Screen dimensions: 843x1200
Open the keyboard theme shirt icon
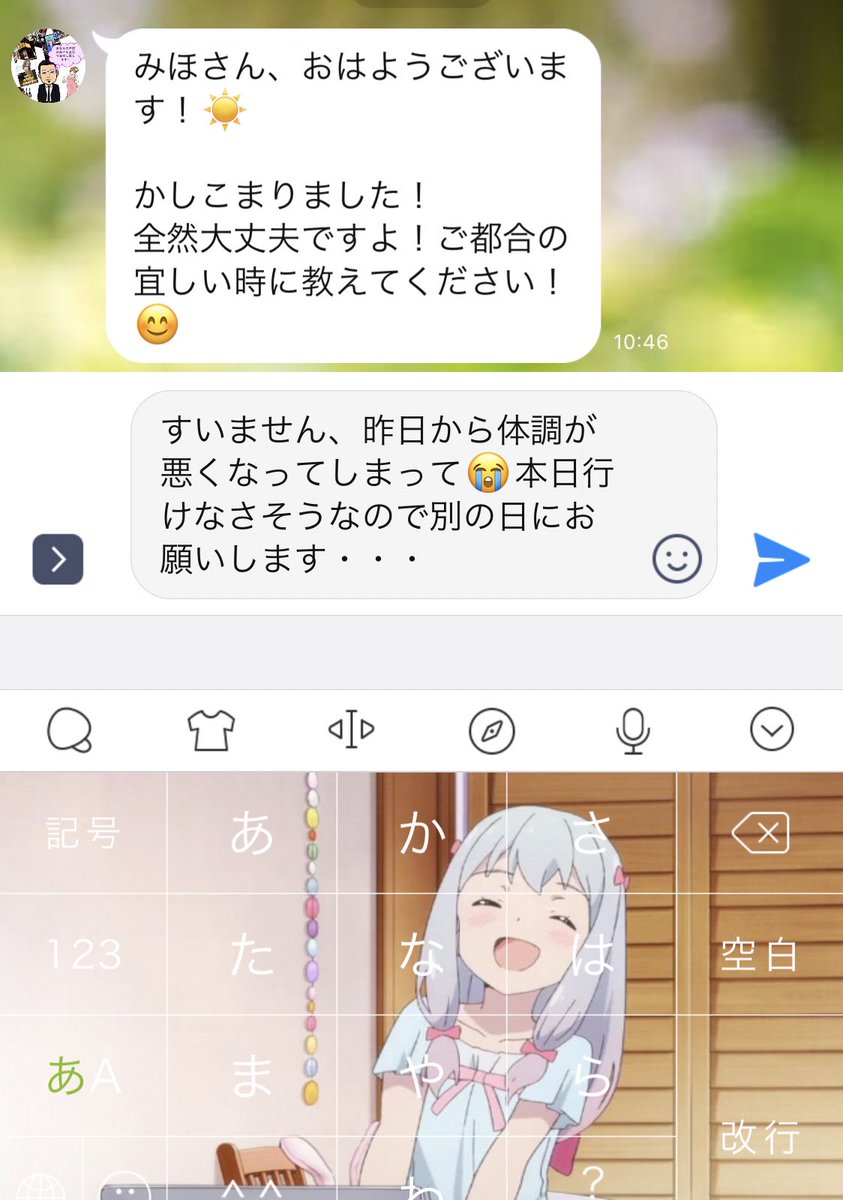pos(211,731)
